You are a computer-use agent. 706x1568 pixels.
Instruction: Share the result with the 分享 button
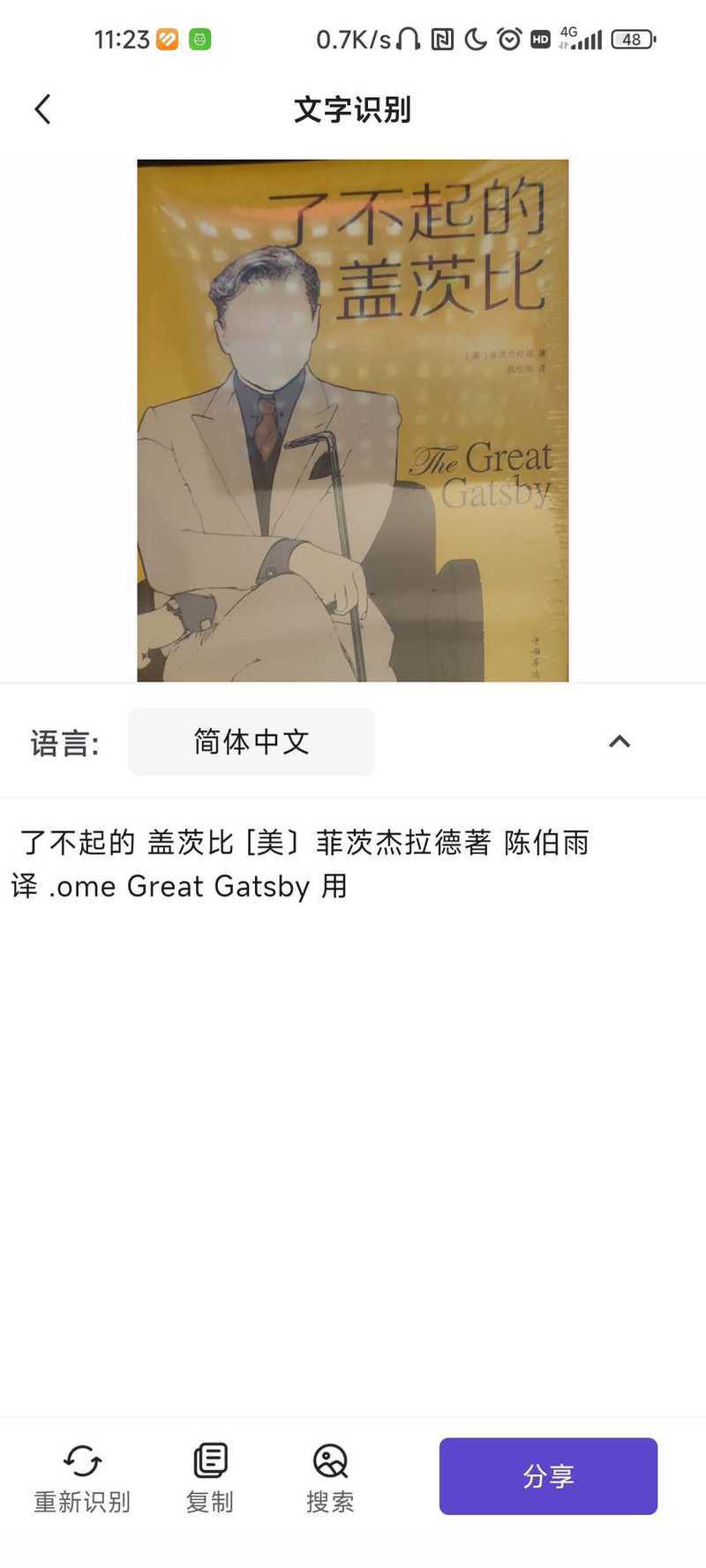pos(548,1476)
